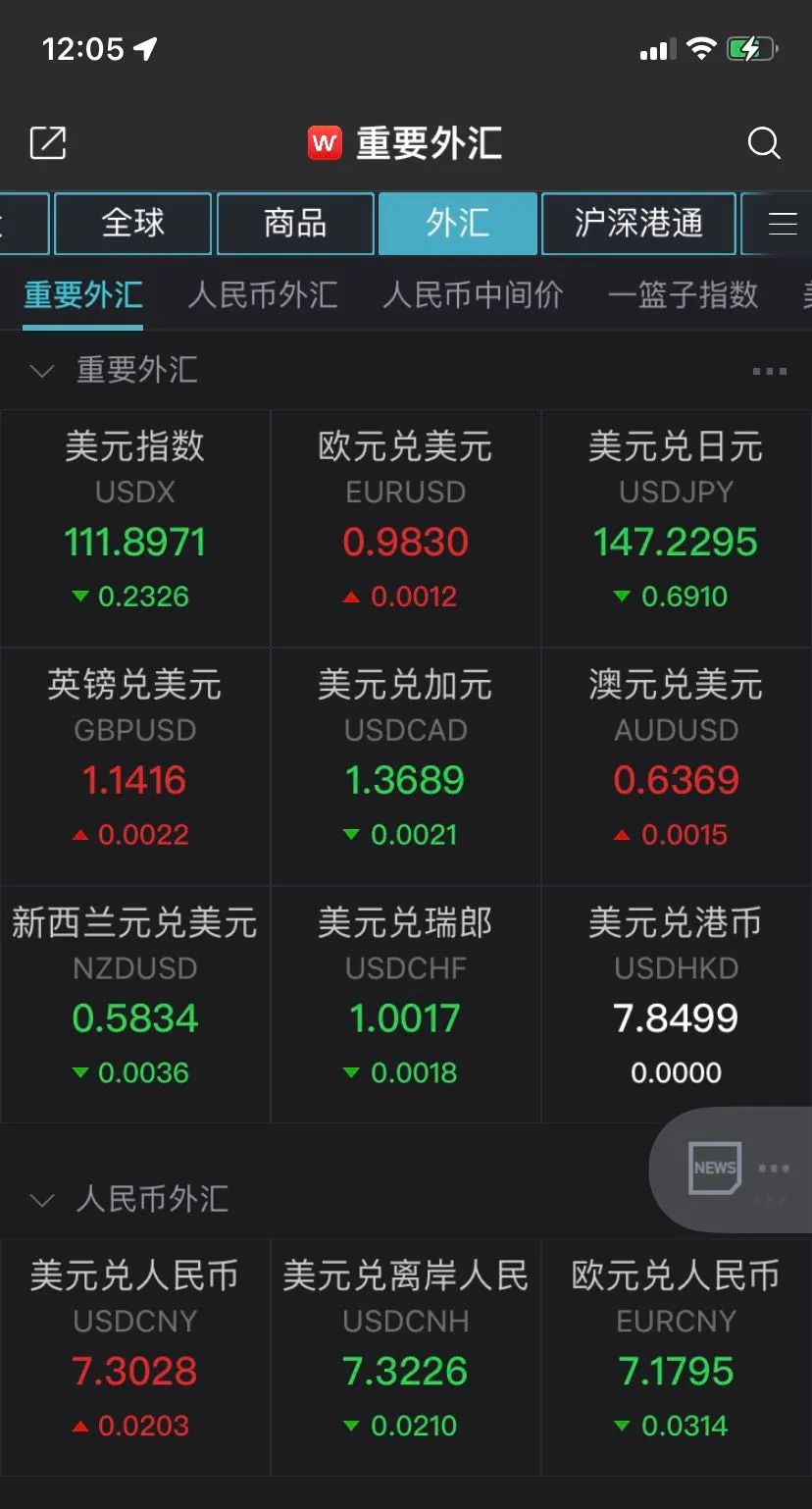Go to the 一篮子指数 sub-tab
Image resolution: width=812 pixels, height=1509 pixels.
point(683,294)
